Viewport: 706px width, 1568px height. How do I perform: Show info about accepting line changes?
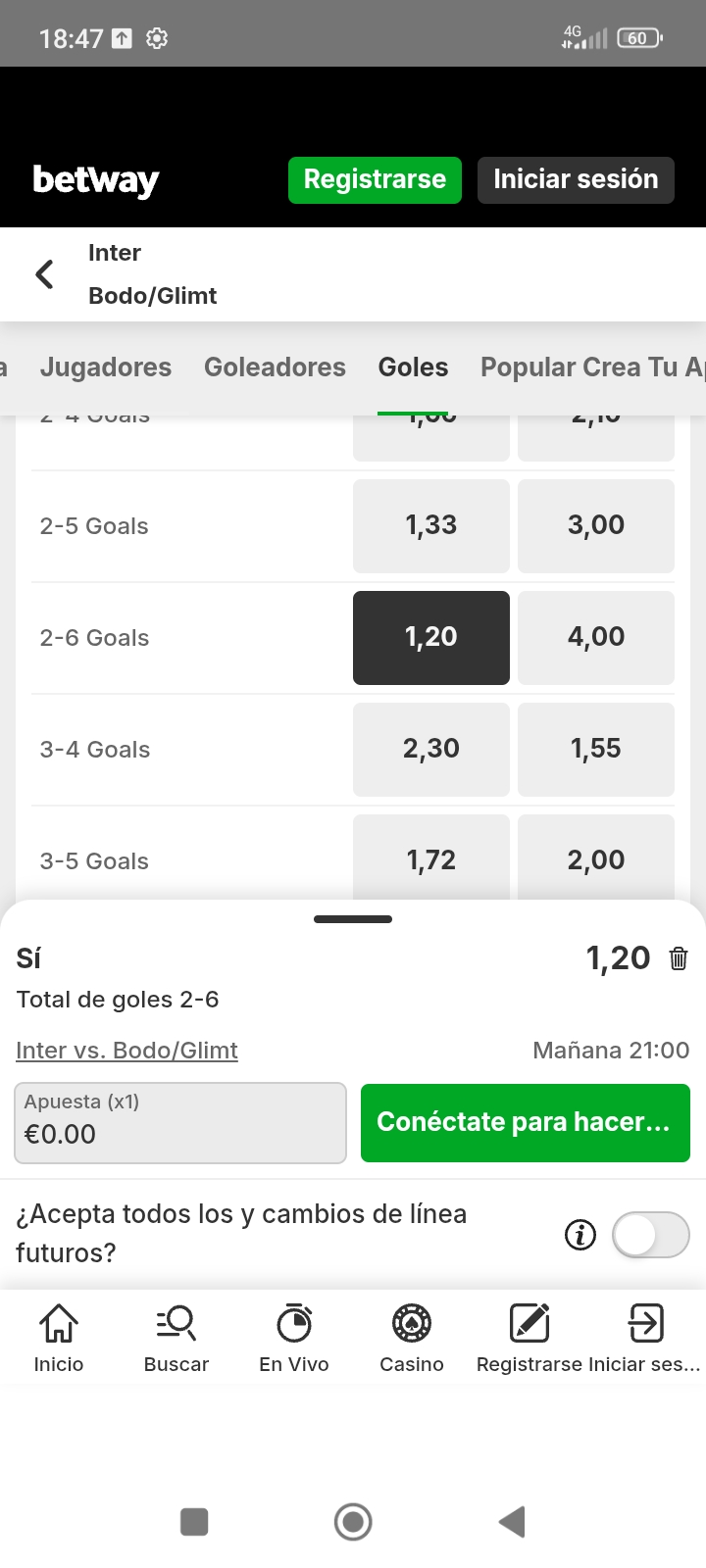580,1235
